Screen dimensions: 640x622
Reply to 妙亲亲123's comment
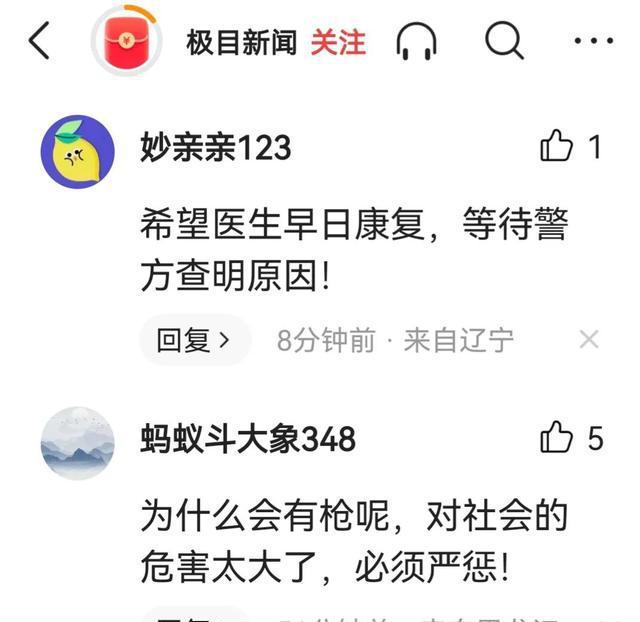[x=193, y=340]
